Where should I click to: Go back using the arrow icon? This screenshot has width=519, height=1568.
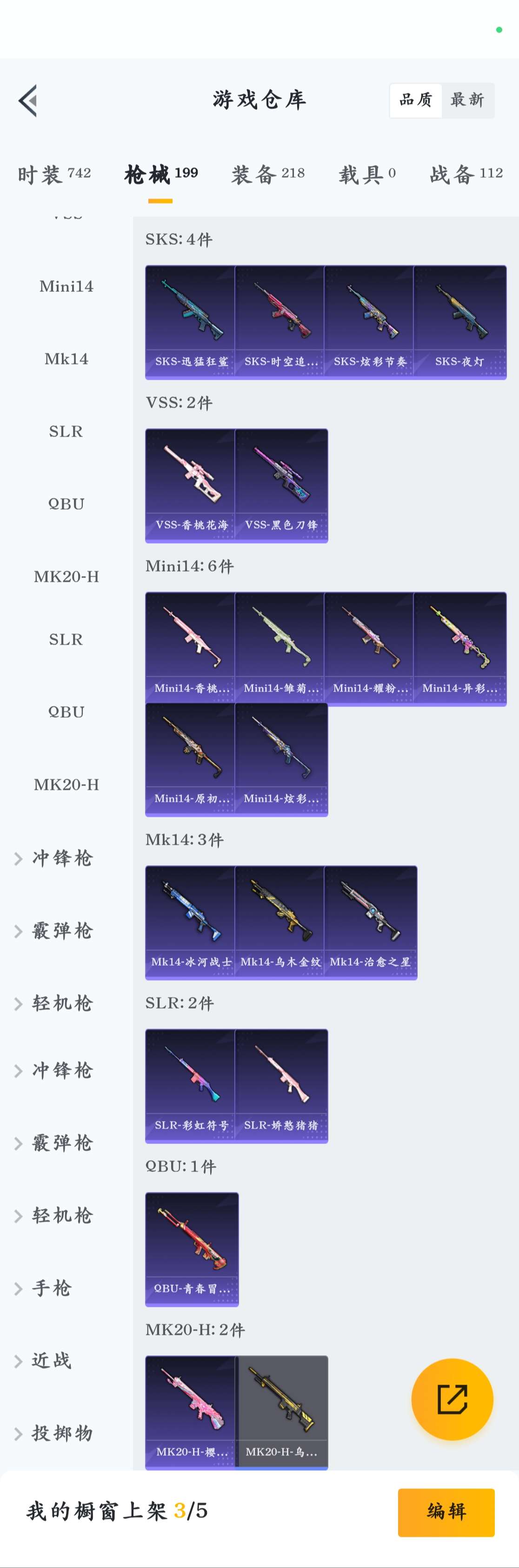[28, 101]
